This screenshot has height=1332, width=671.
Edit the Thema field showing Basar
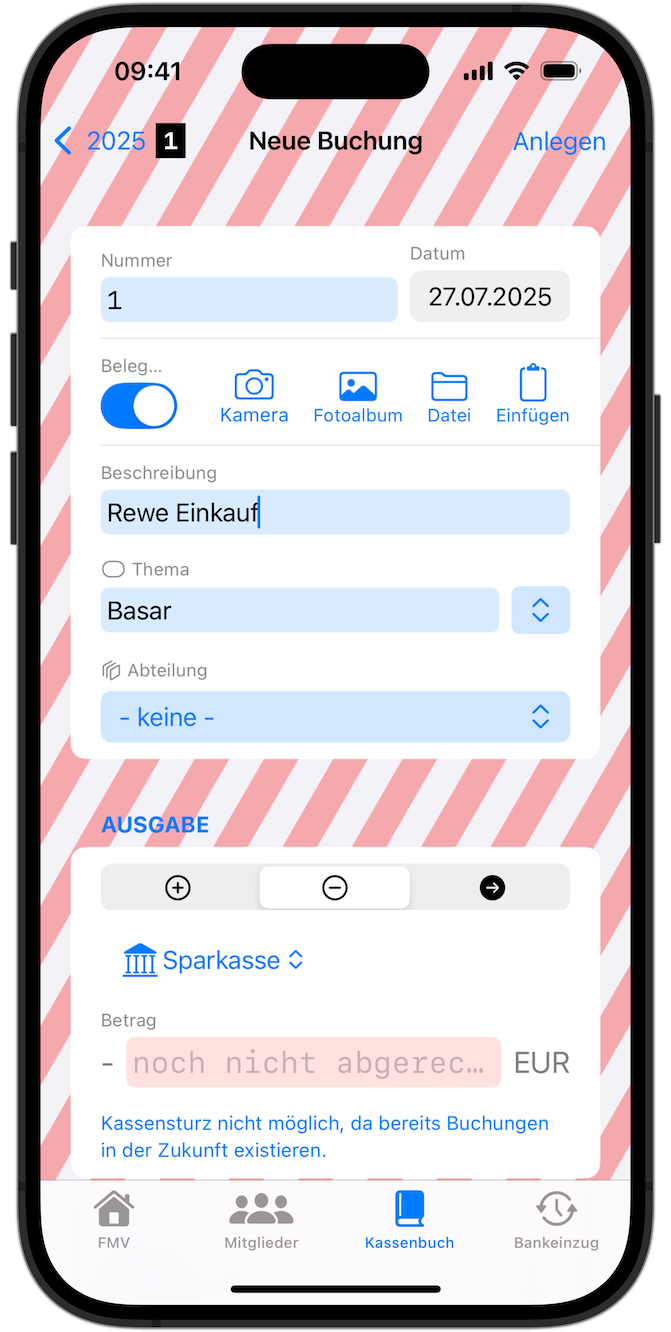click(x=299, y=610)
